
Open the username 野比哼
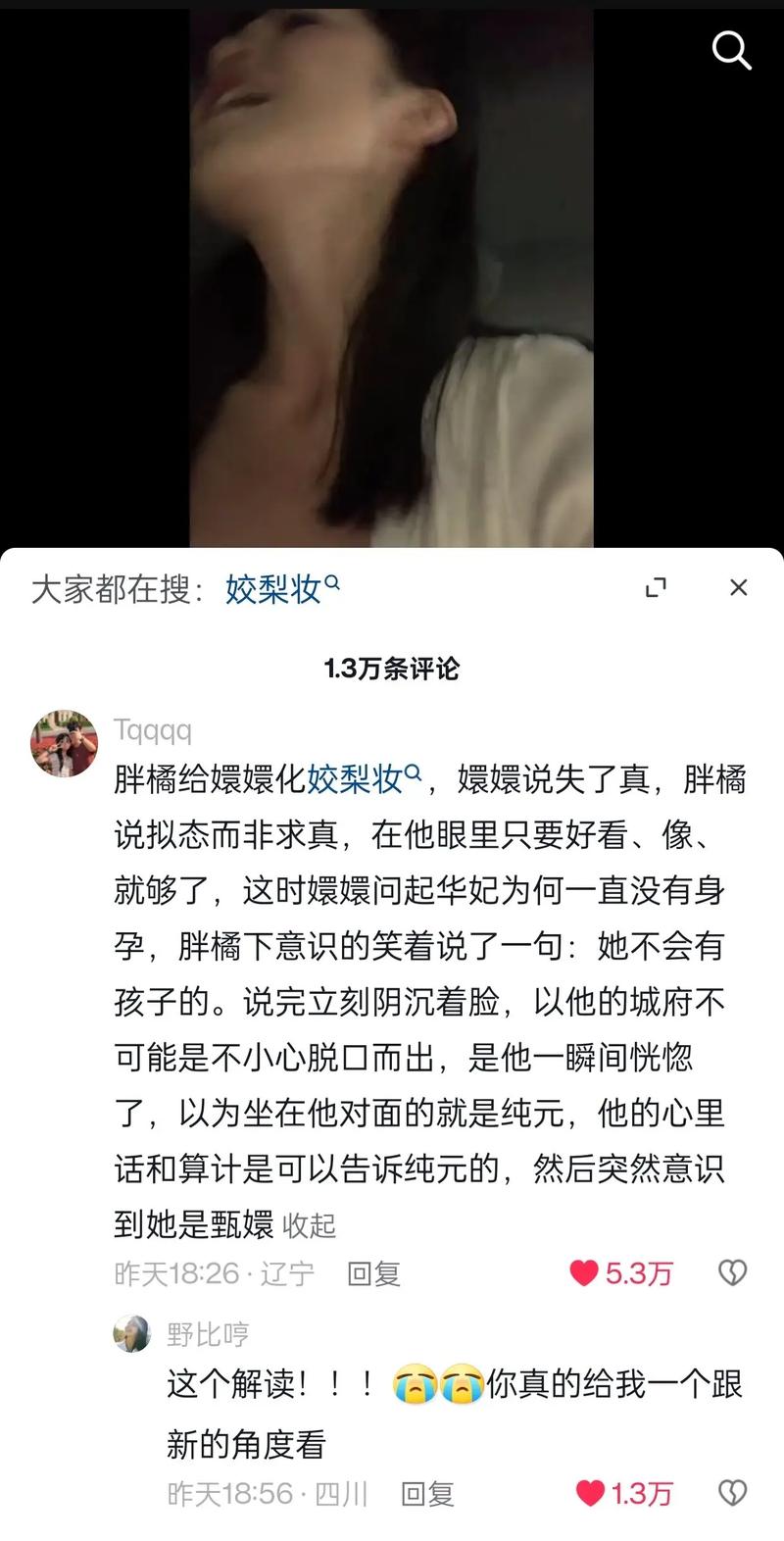[208, 1334]
